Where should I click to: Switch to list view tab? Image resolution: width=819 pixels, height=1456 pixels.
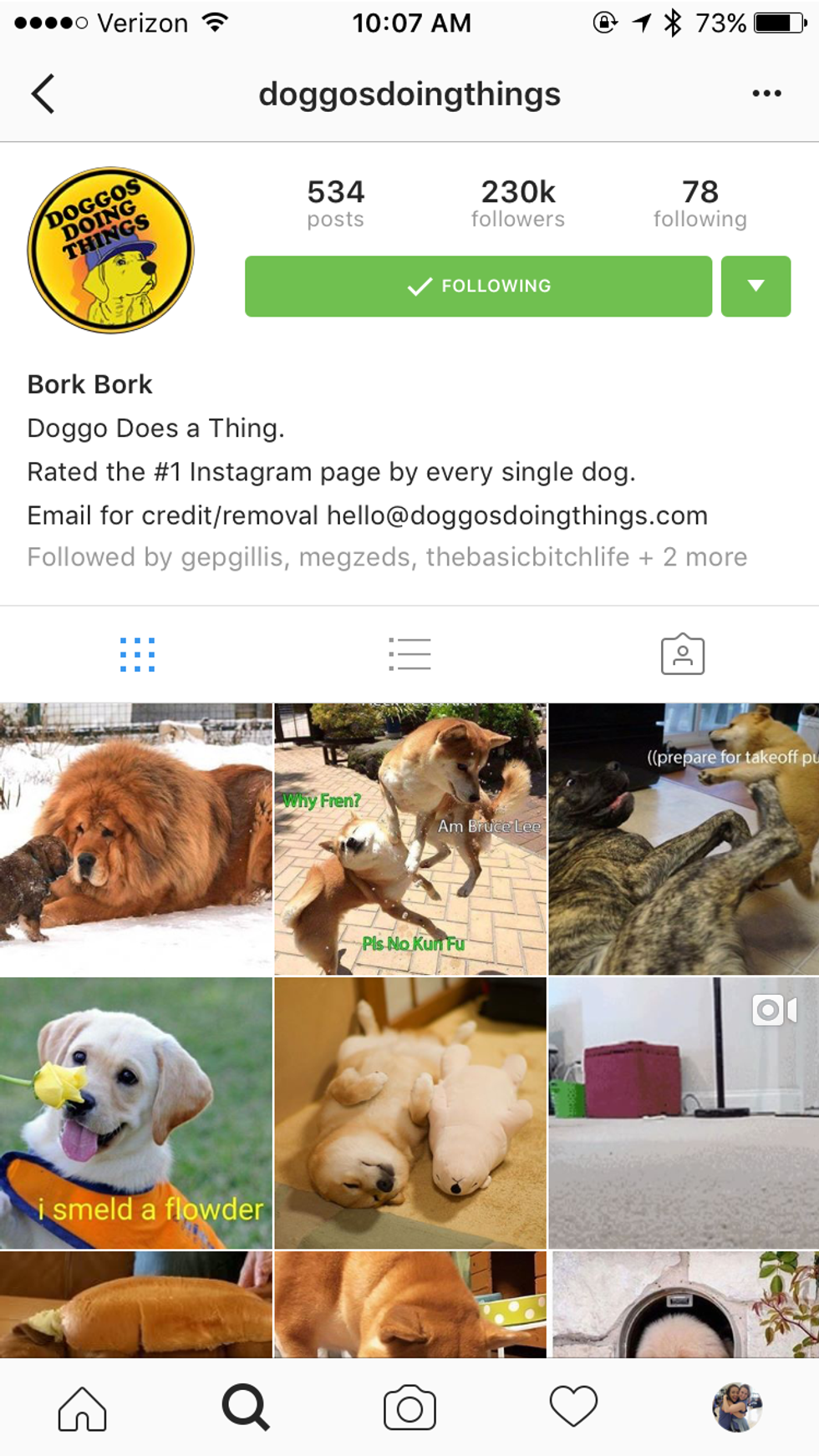tap(409, 655)
